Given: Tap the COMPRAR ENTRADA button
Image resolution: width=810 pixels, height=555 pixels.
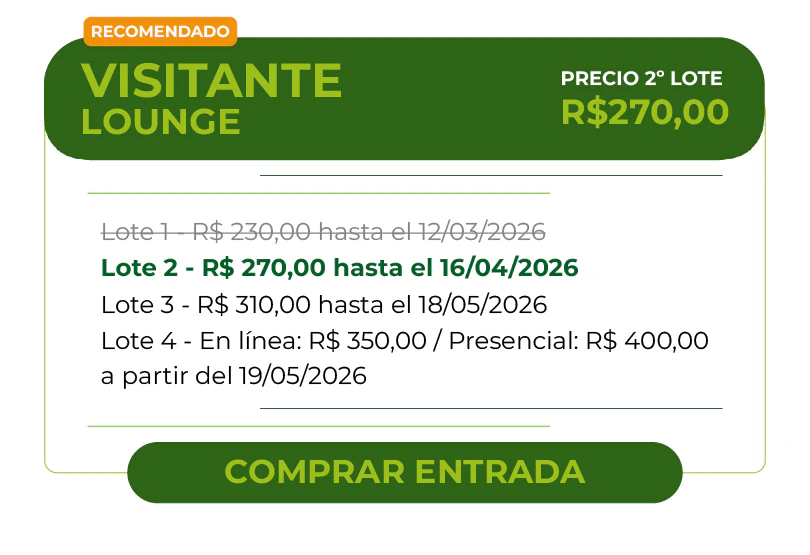Looking at the screenshot, I should (404, 472).
